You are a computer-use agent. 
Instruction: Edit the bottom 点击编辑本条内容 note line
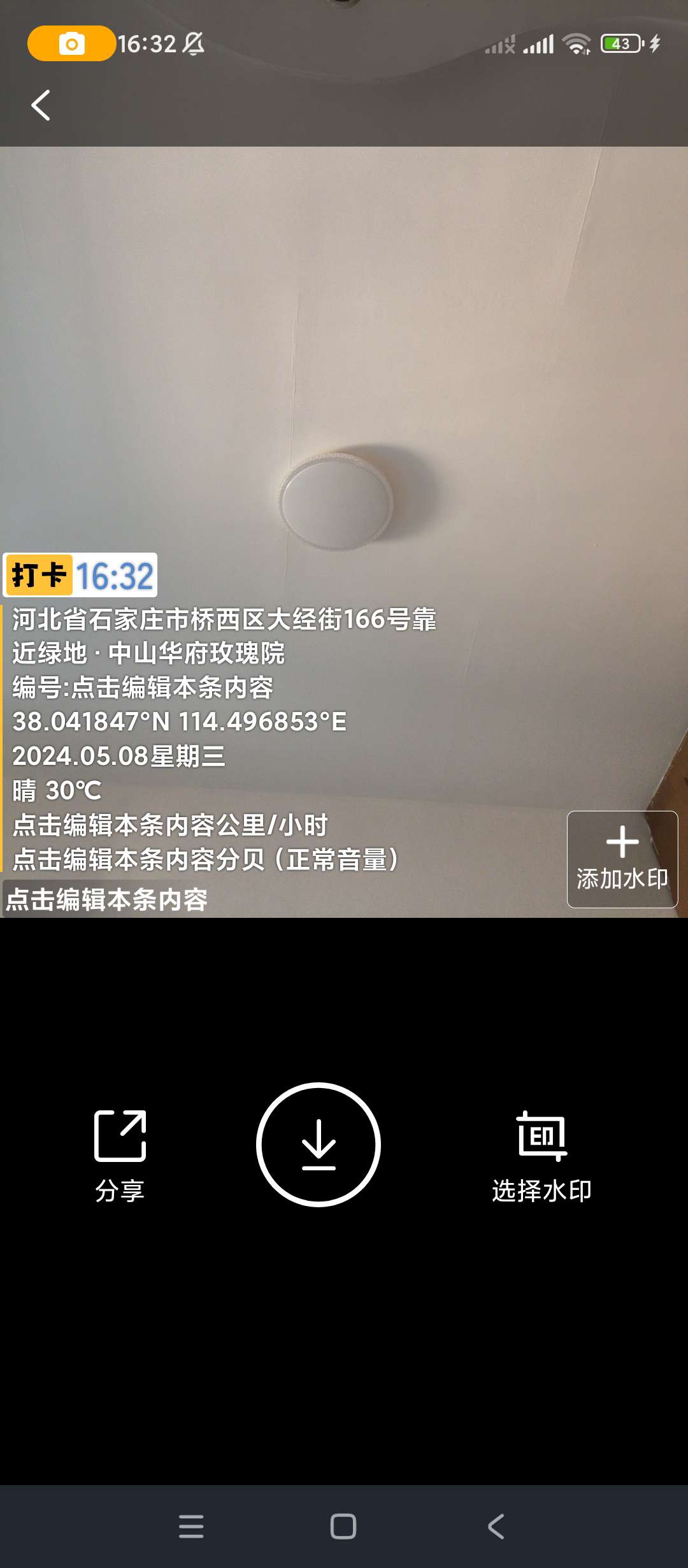[107, 900]
